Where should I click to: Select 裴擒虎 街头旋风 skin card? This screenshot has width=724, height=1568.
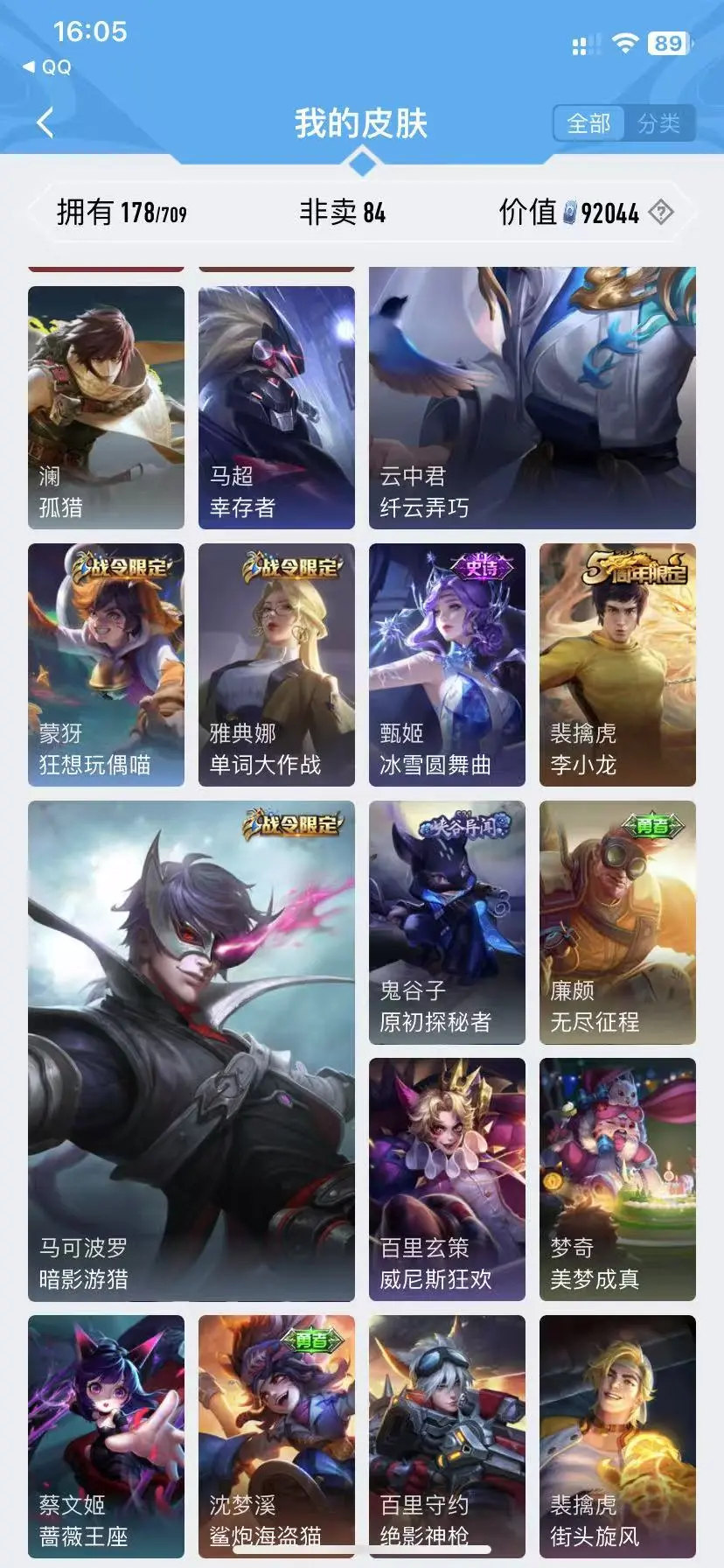[617, 1435]
